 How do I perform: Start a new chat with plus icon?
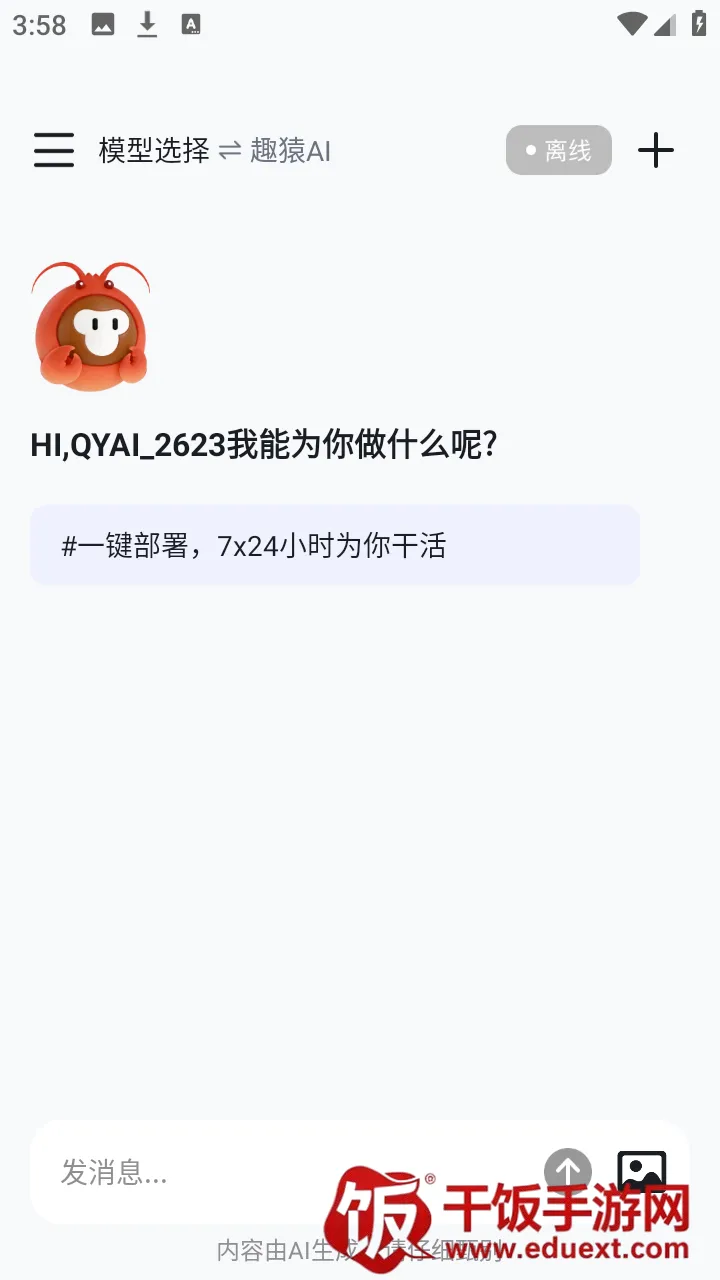(x=656, y=151)
